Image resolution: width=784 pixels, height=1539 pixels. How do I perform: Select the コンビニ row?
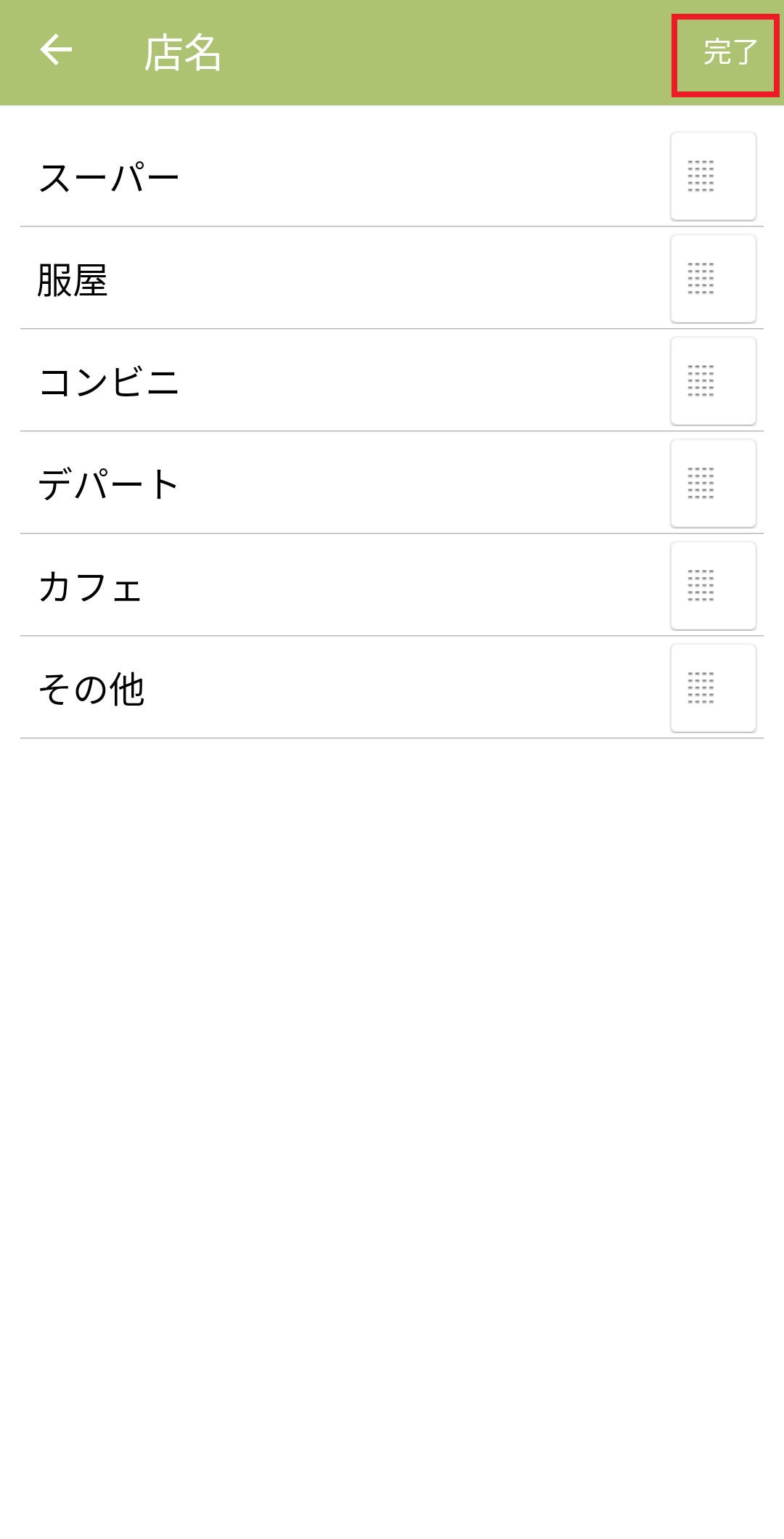[x=109, y=382]
